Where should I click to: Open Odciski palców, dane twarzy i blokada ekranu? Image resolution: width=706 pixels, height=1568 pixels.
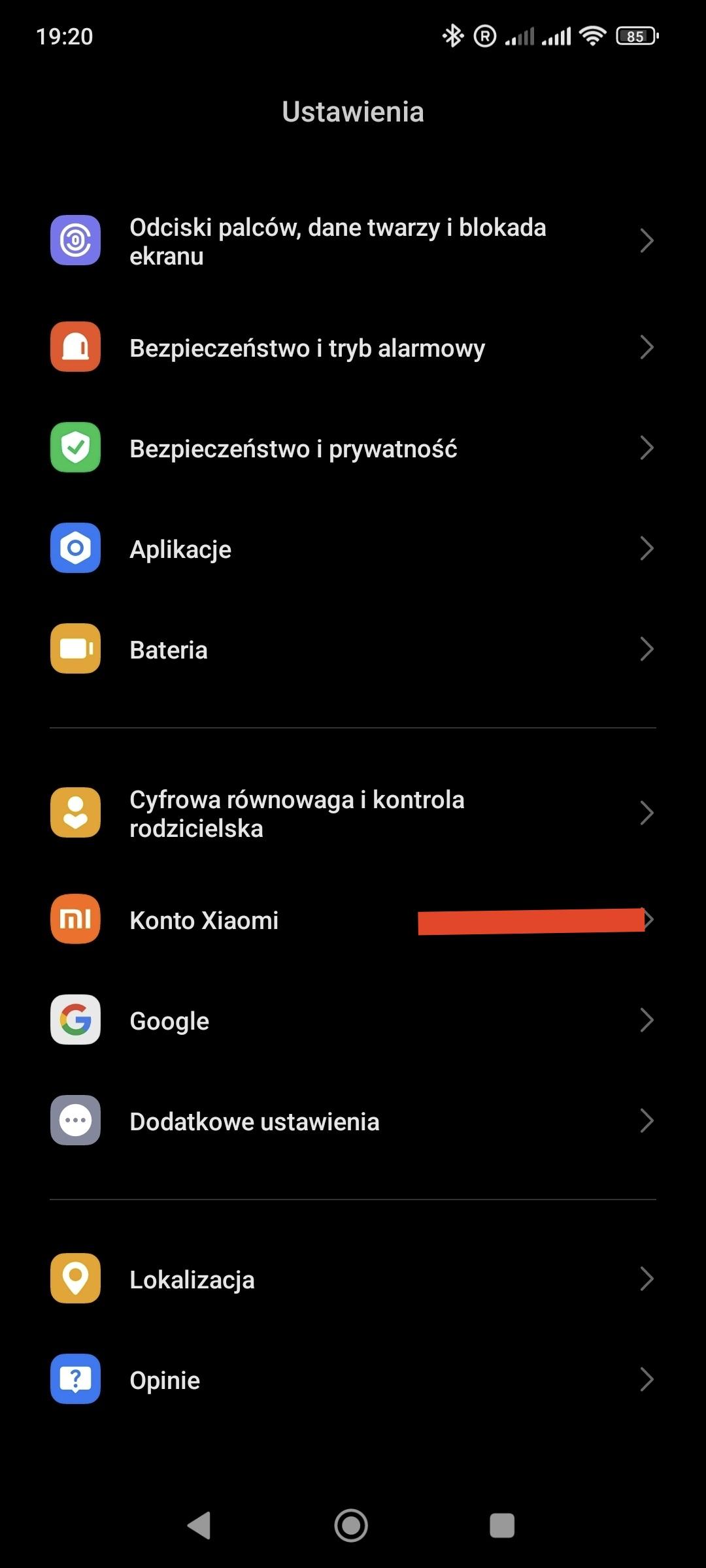[x=337, y=242]
